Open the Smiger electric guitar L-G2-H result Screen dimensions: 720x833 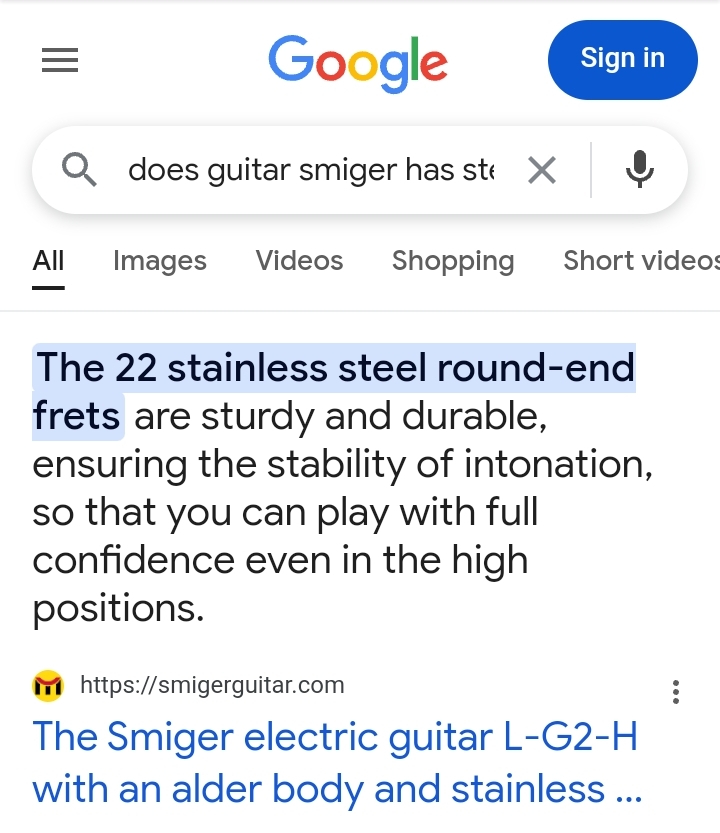[336, 763]
